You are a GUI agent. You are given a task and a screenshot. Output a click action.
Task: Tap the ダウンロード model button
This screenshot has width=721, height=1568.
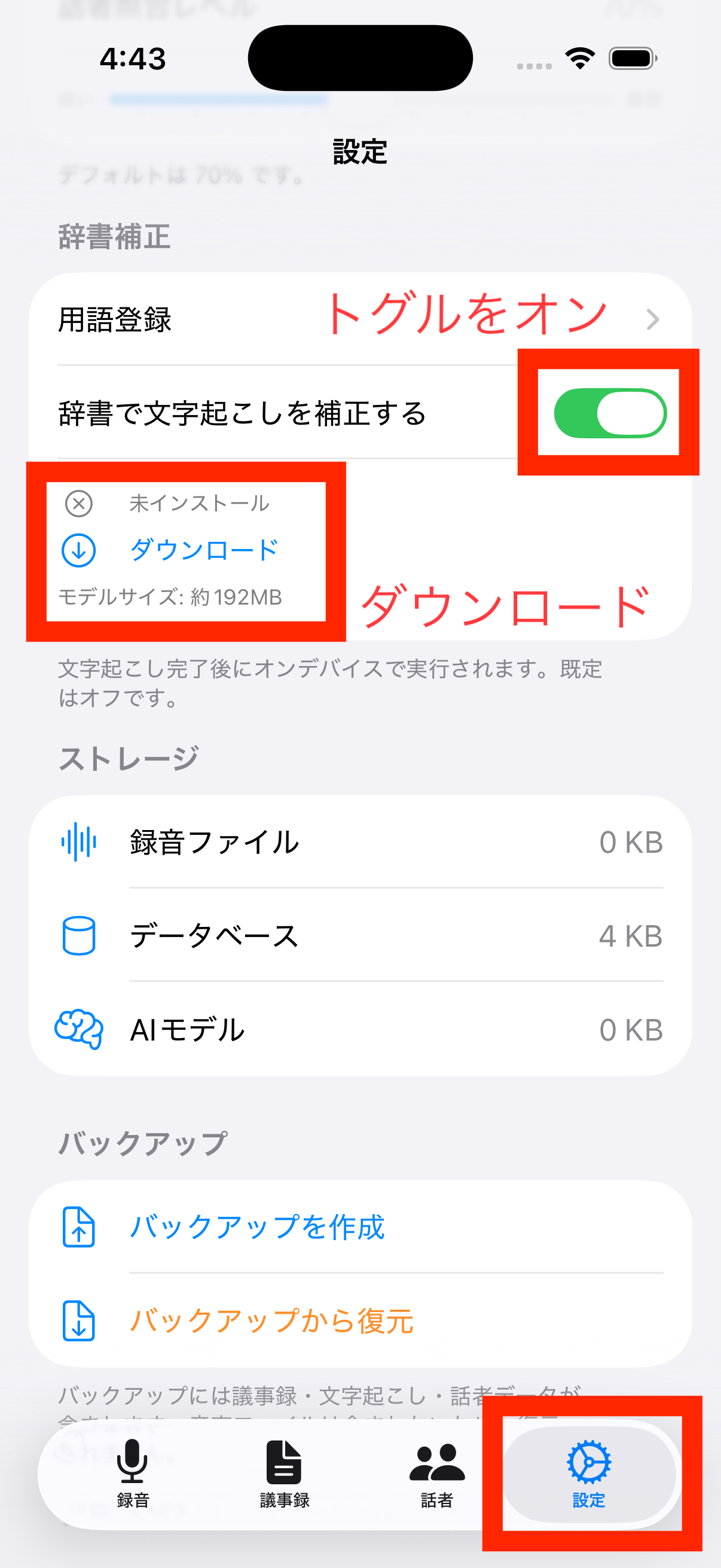tap(170, 550)
